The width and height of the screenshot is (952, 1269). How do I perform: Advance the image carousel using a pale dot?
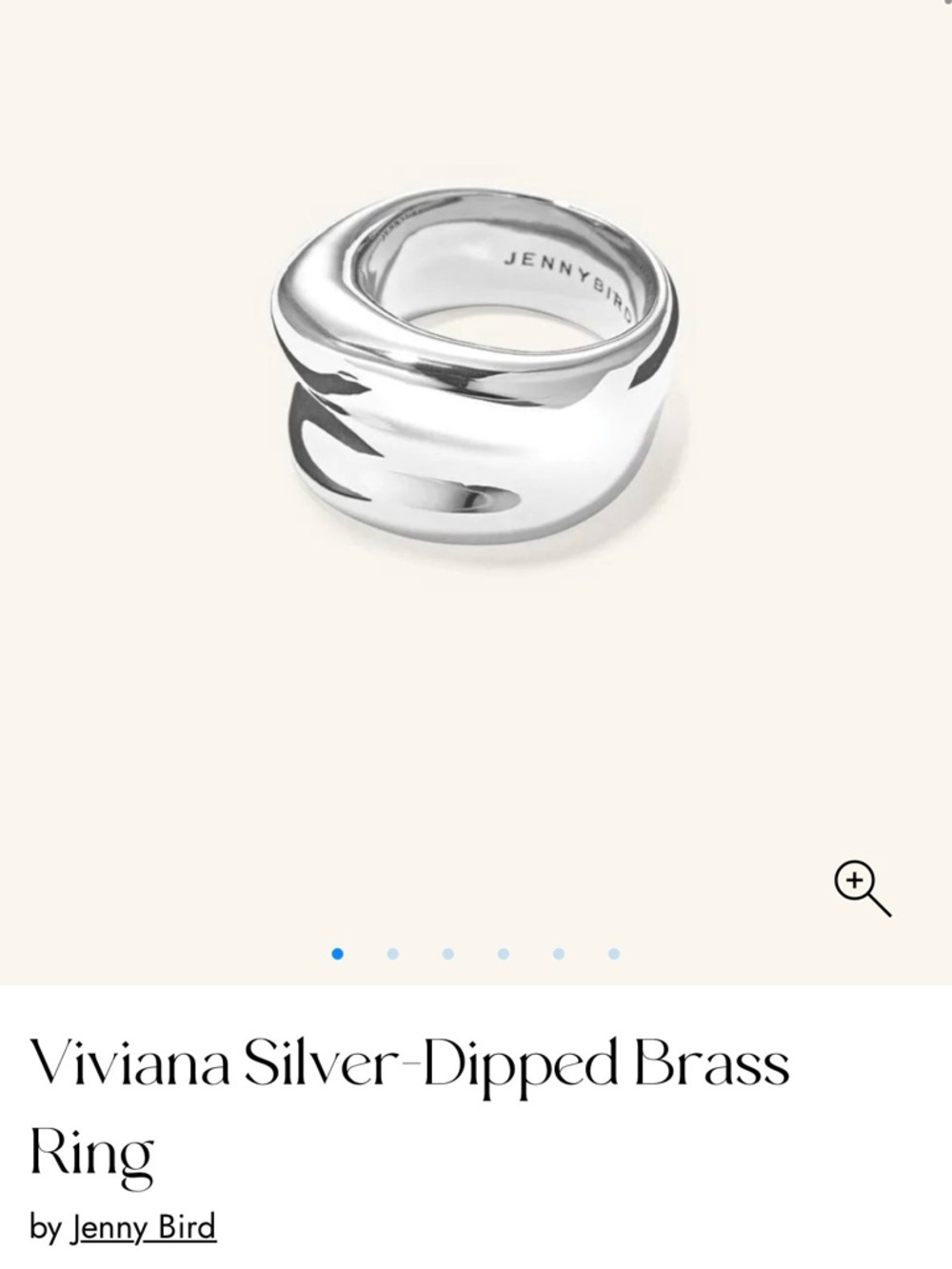390,952
